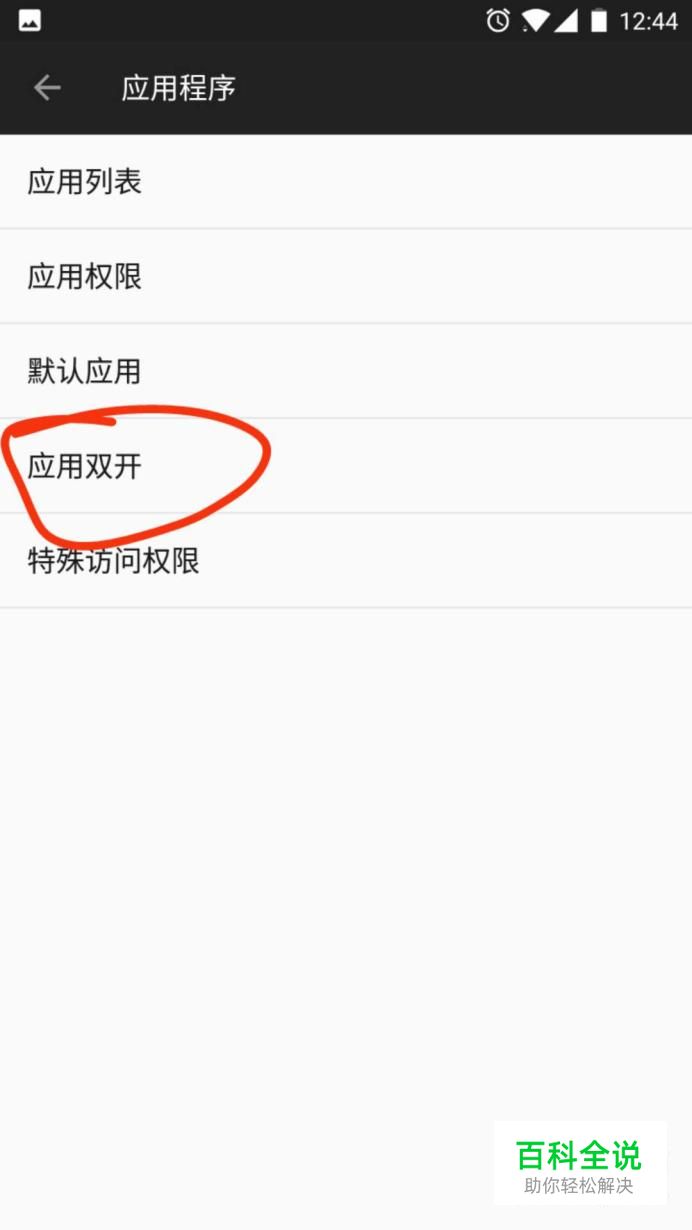This screenshot has width=692, height=1230.
Task: Open 应用双开 setting
Action: (346, 466)
